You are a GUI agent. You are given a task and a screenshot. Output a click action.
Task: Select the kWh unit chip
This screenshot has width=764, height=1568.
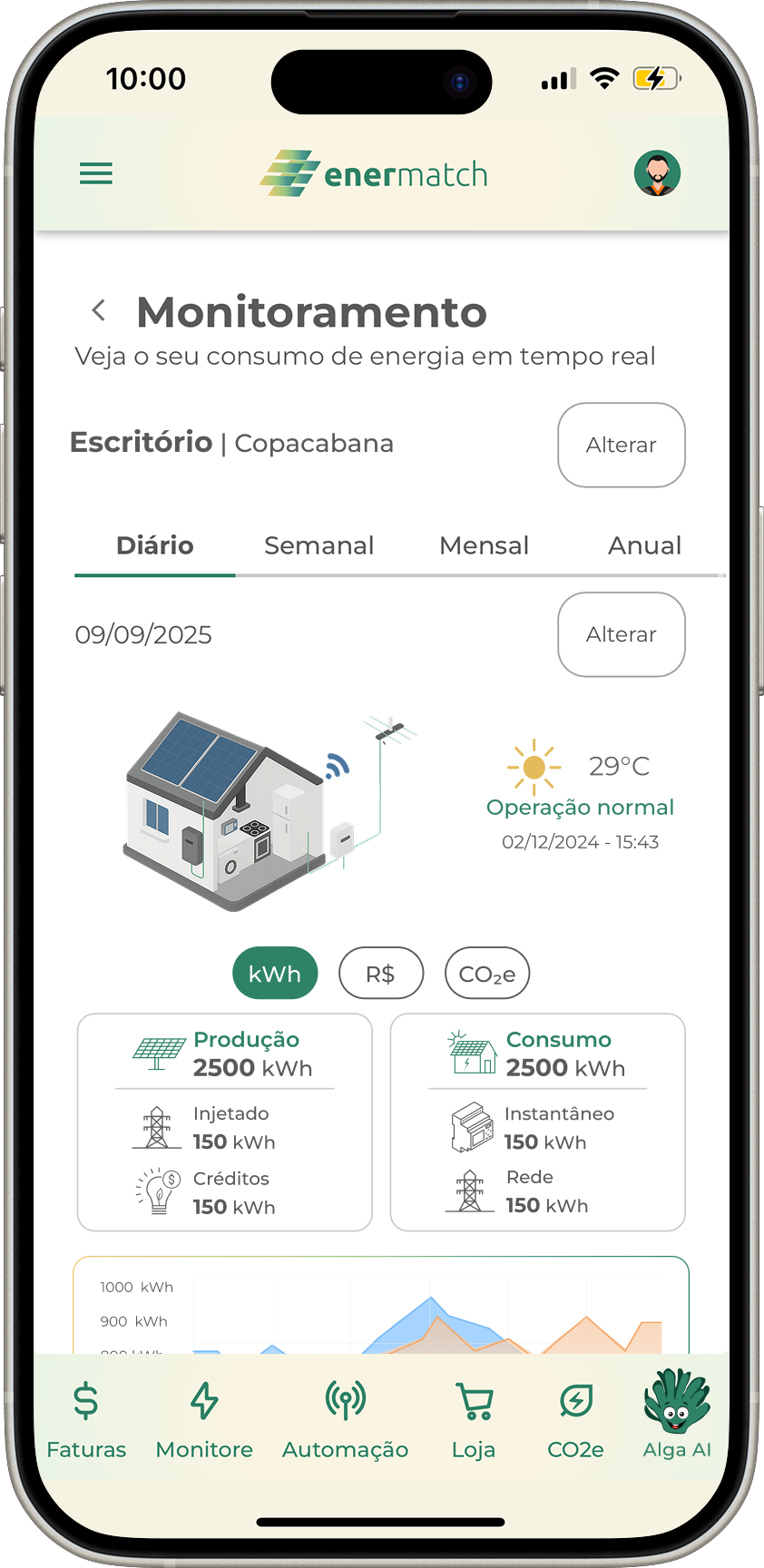[275, 974]
